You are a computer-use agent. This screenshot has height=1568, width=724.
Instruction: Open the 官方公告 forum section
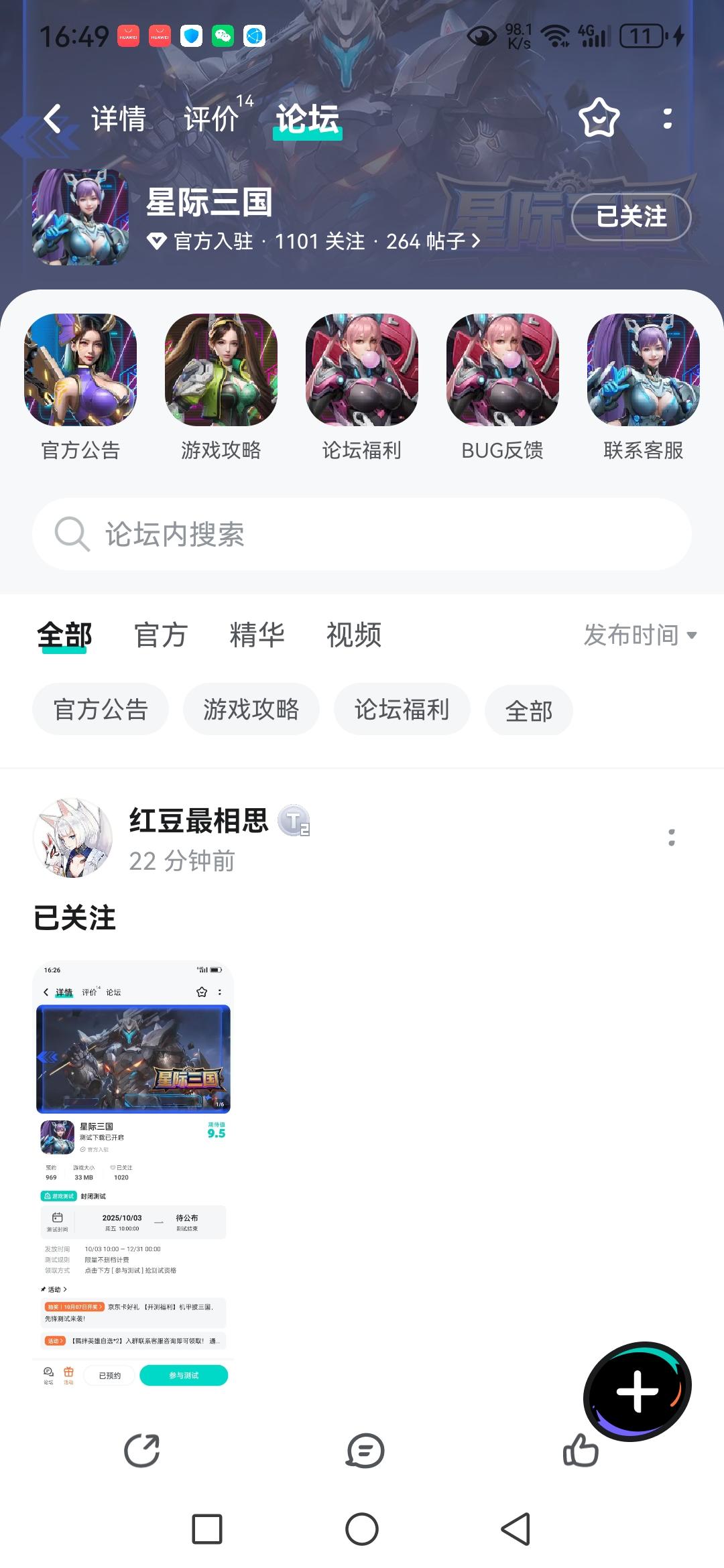pos(80,387)
